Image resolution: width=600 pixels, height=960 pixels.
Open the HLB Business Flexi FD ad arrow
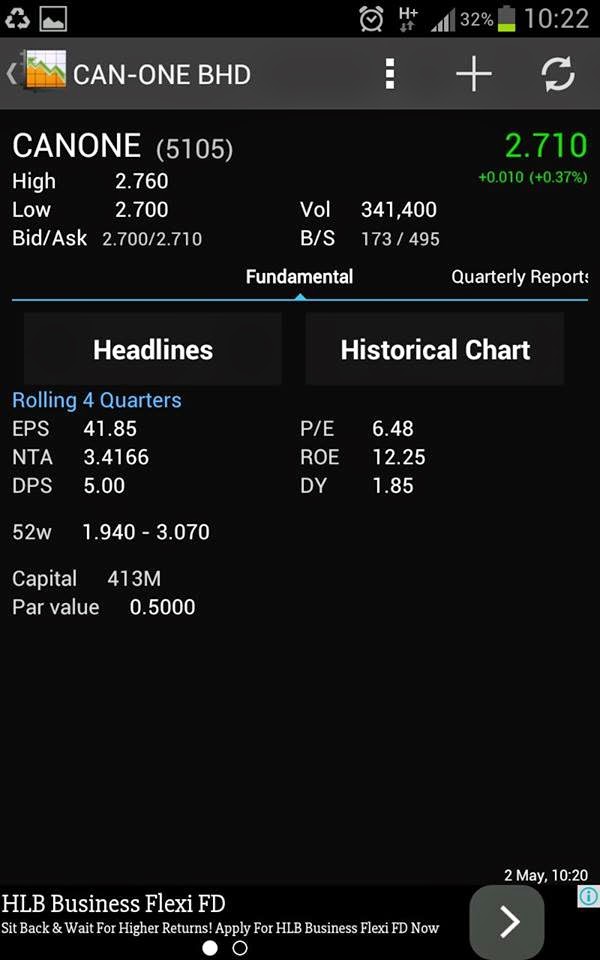[508, 922]
